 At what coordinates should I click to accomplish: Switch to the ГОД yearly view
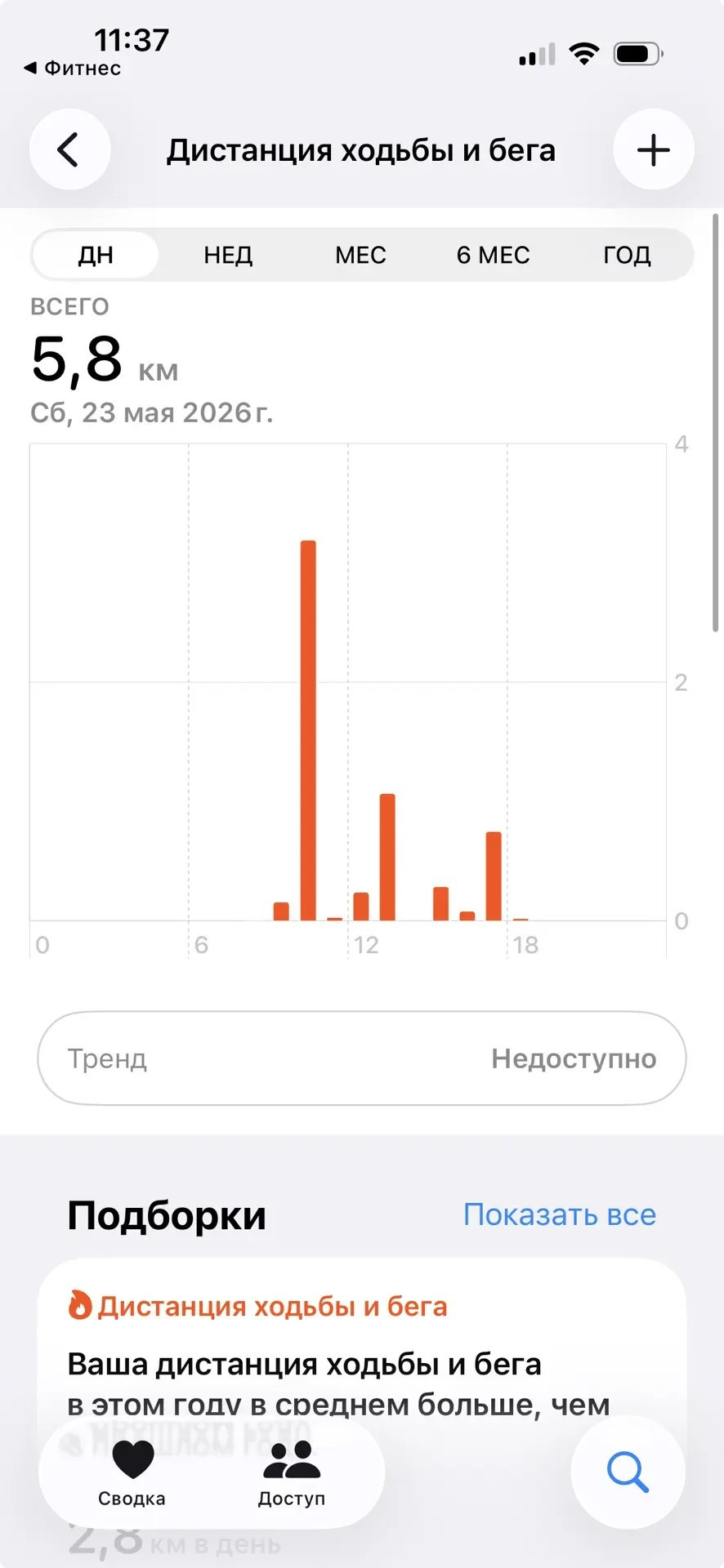coord(627,255)
